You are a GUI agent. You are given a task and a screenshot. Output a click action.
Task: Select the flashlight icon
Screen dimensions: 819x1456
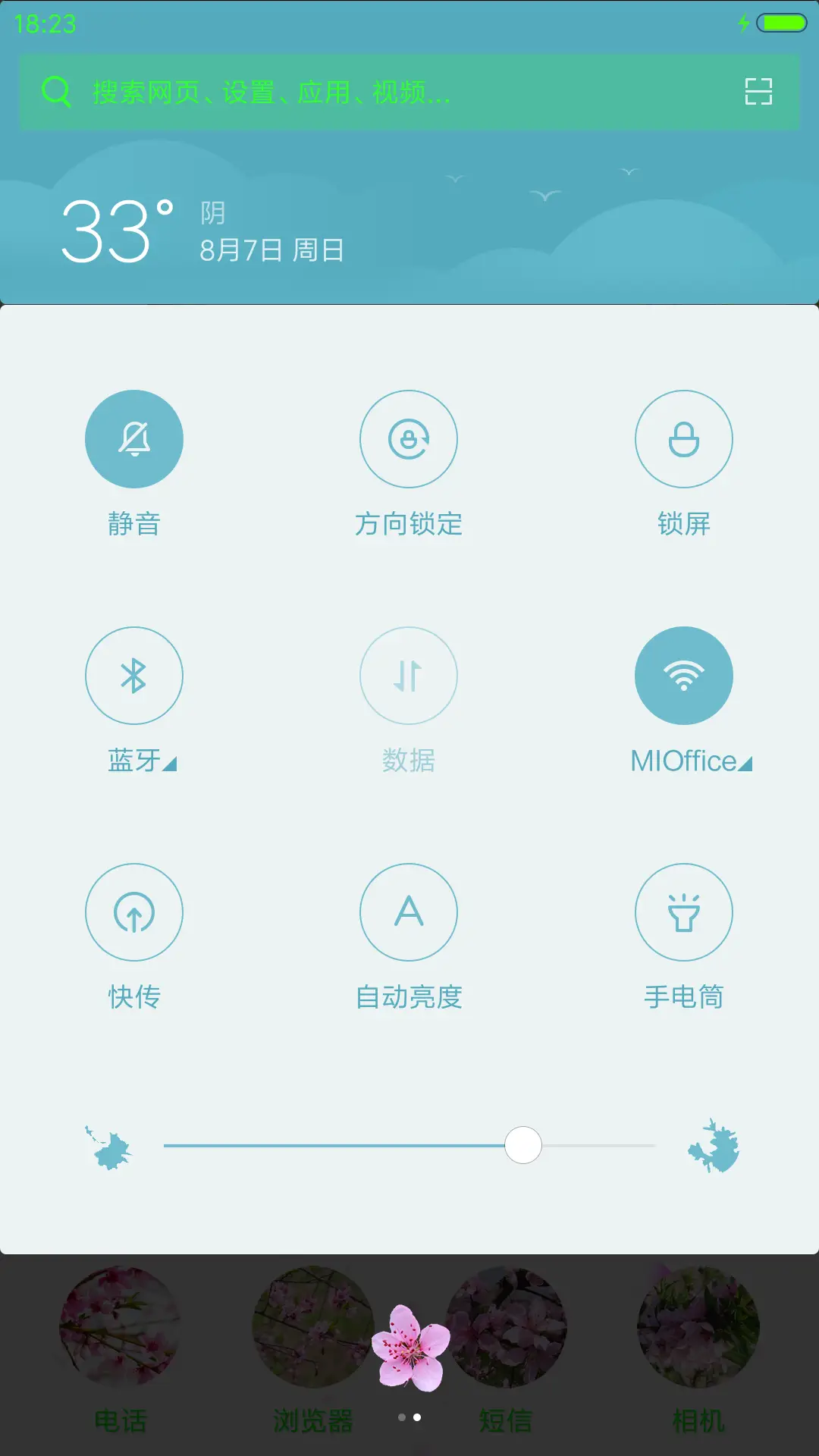point(683,912)
